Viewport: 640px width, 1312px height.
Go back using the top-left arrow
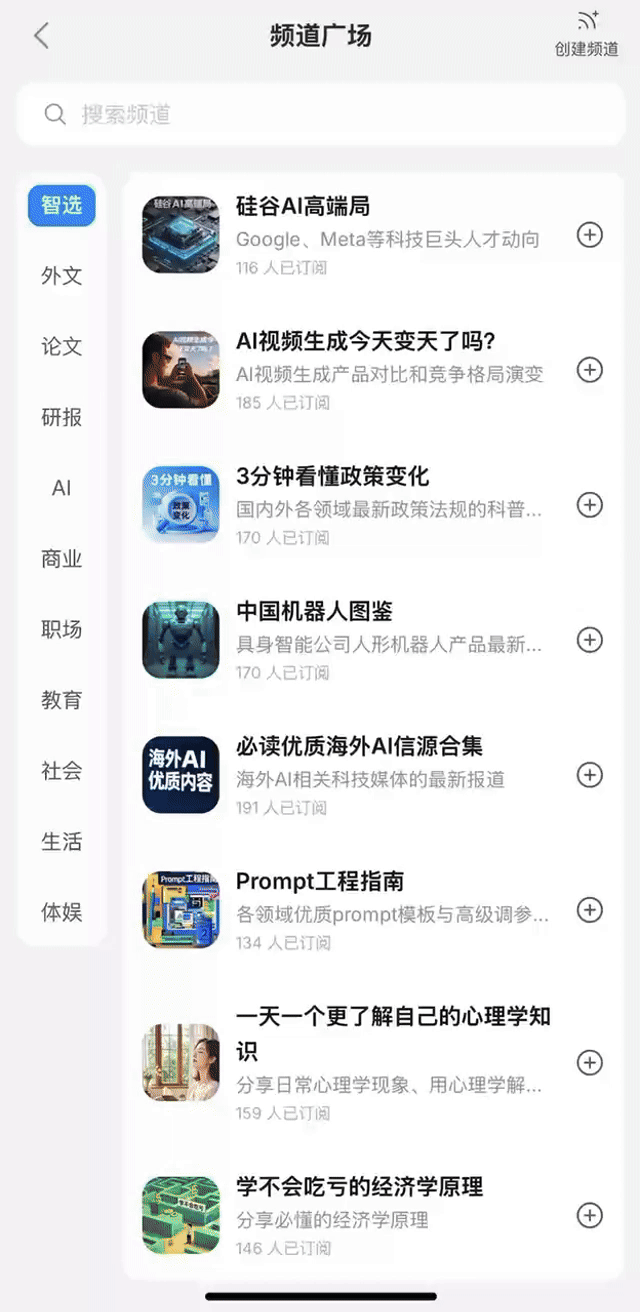point(41,36)
